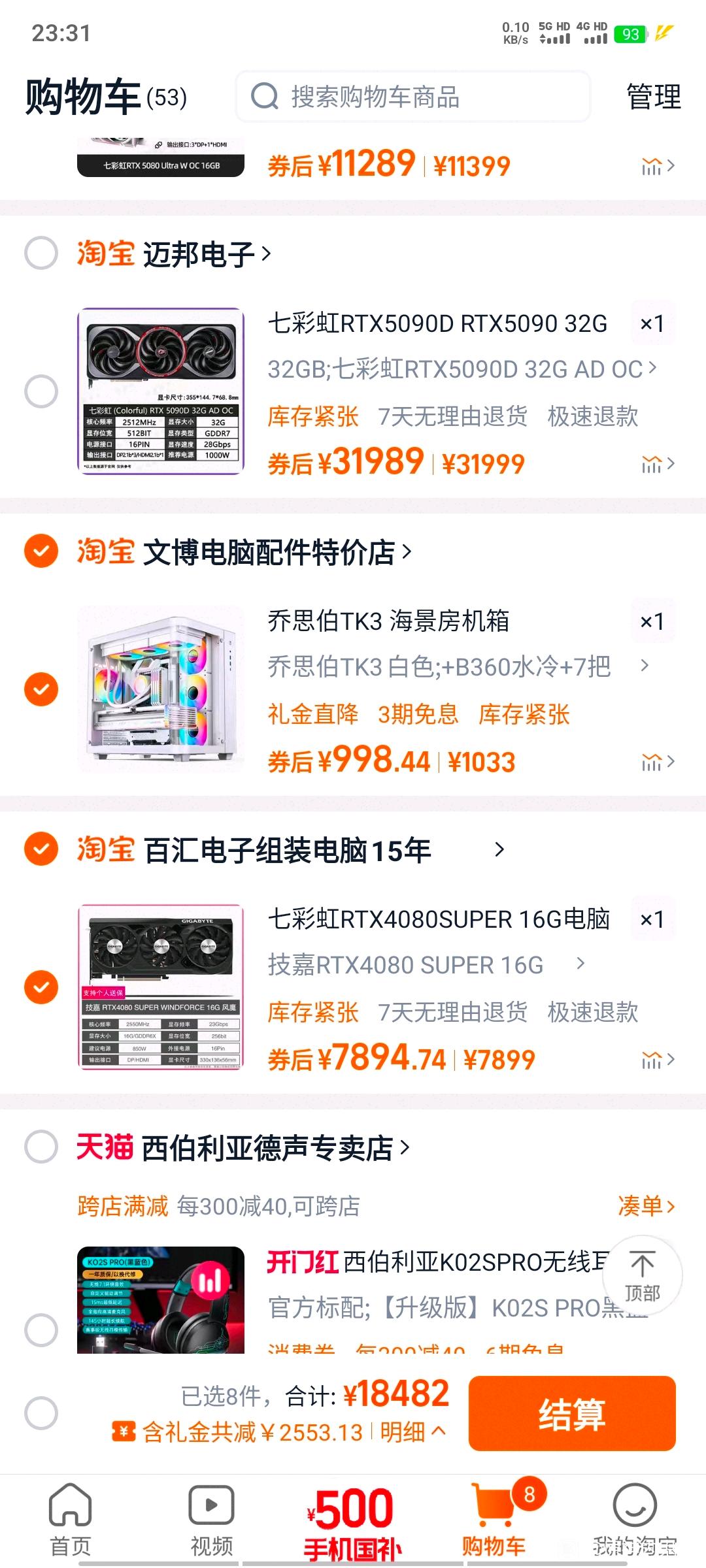Jump back to top with 顶部 button

click(642, 1275)
